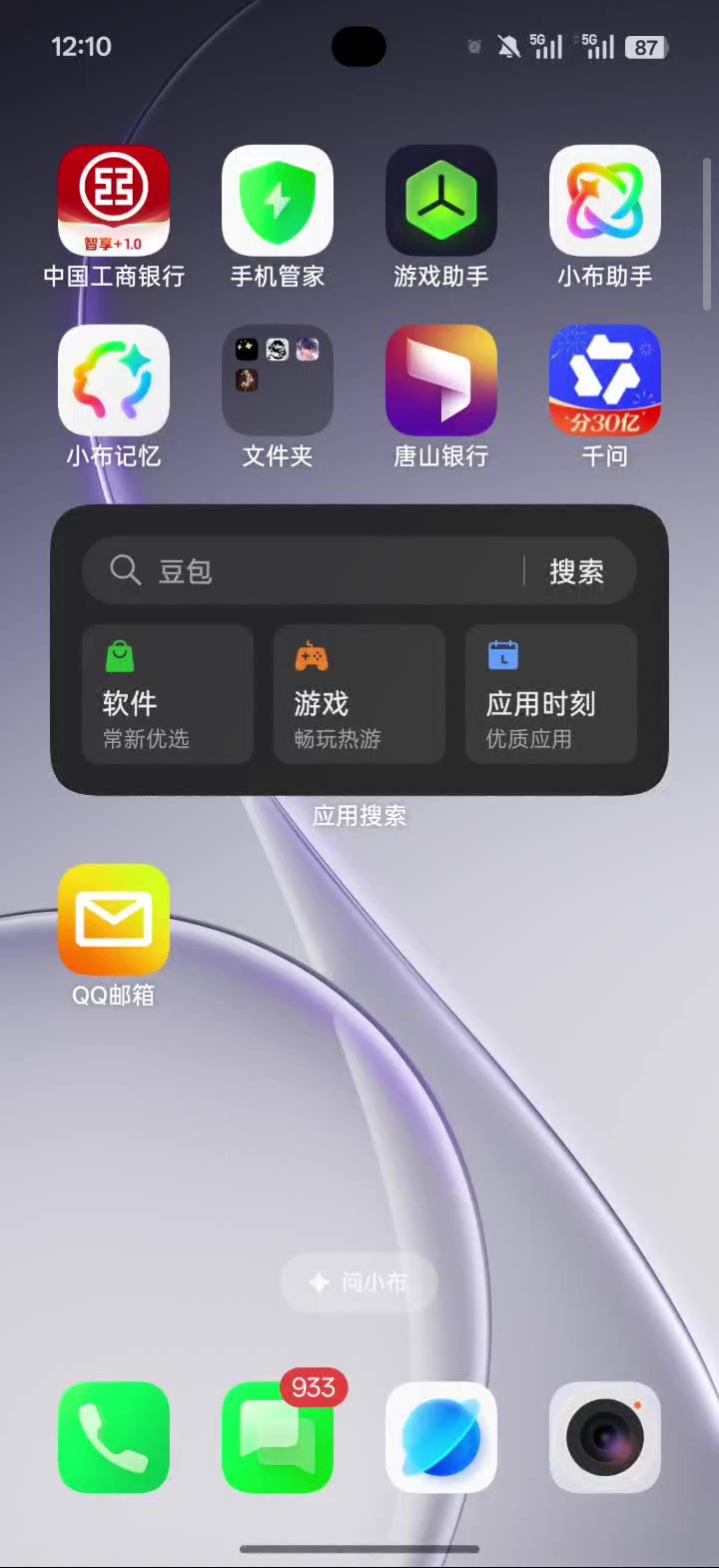The height and width of the screenshot is (1568, 719).
Task: Launch the browser from the dock
Action: (x=441, y=1437)
